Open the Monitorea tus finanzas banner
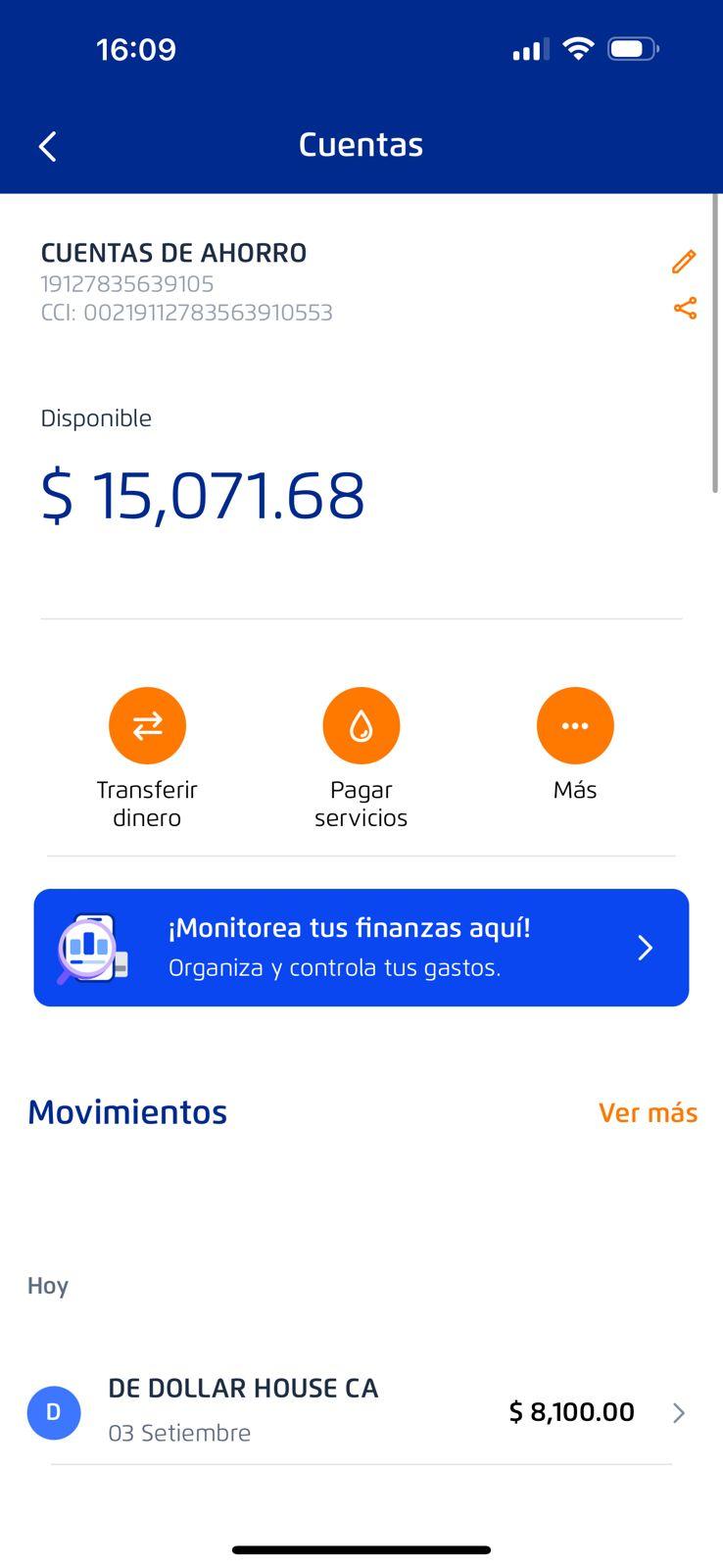 (x=361, y=948)
